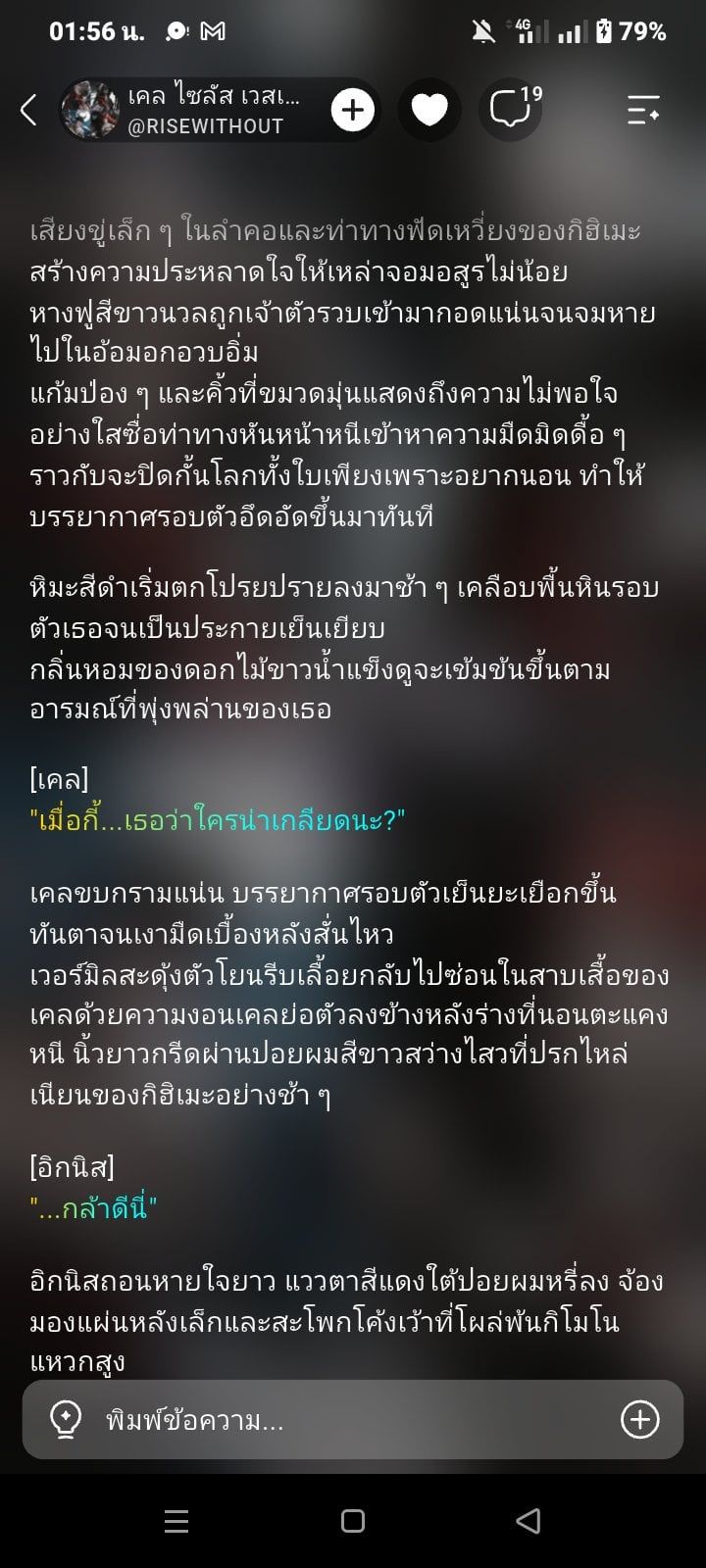Viewport: 706px width, 1568px height.
Task: Tap the plus button beside the character name
Action: (353, 110)
